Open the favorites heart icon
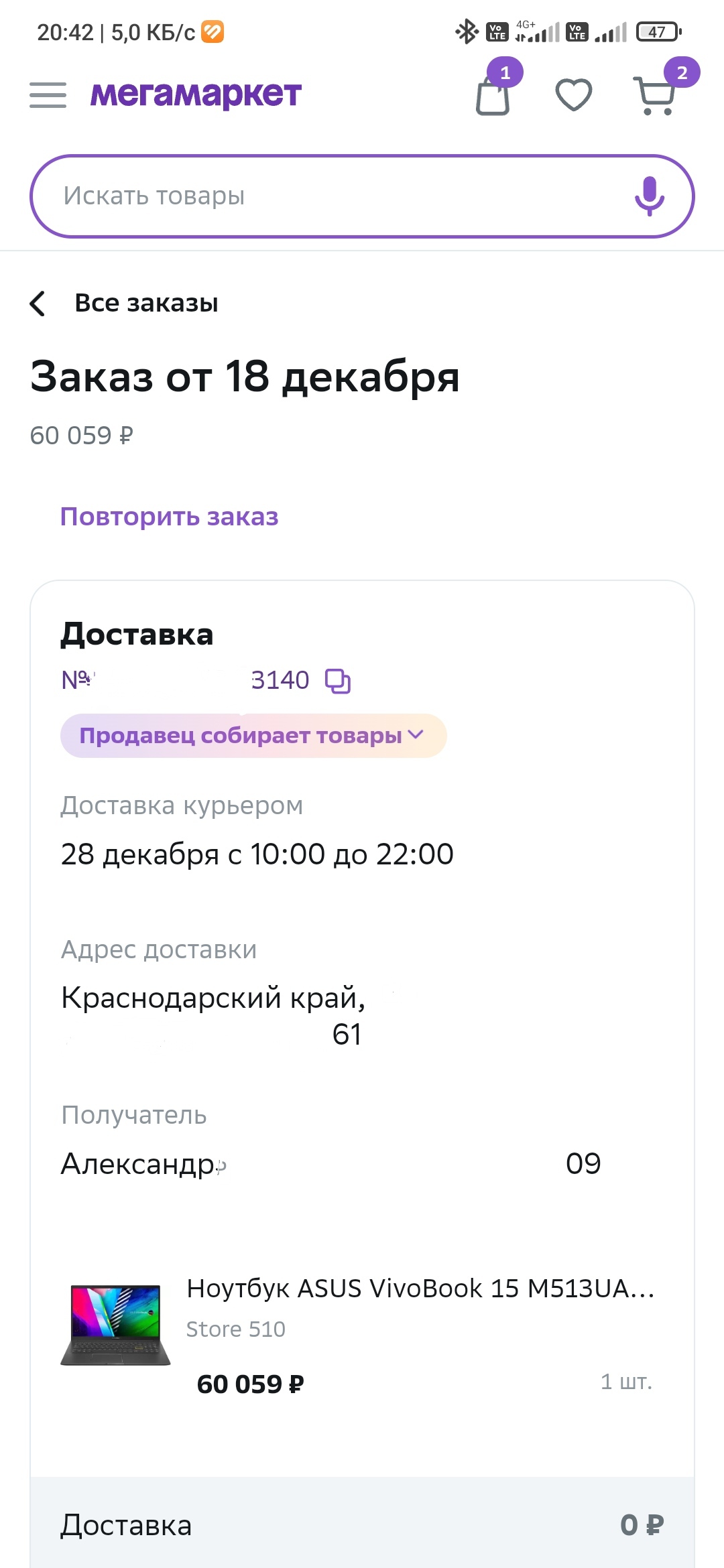 (574, 94)
